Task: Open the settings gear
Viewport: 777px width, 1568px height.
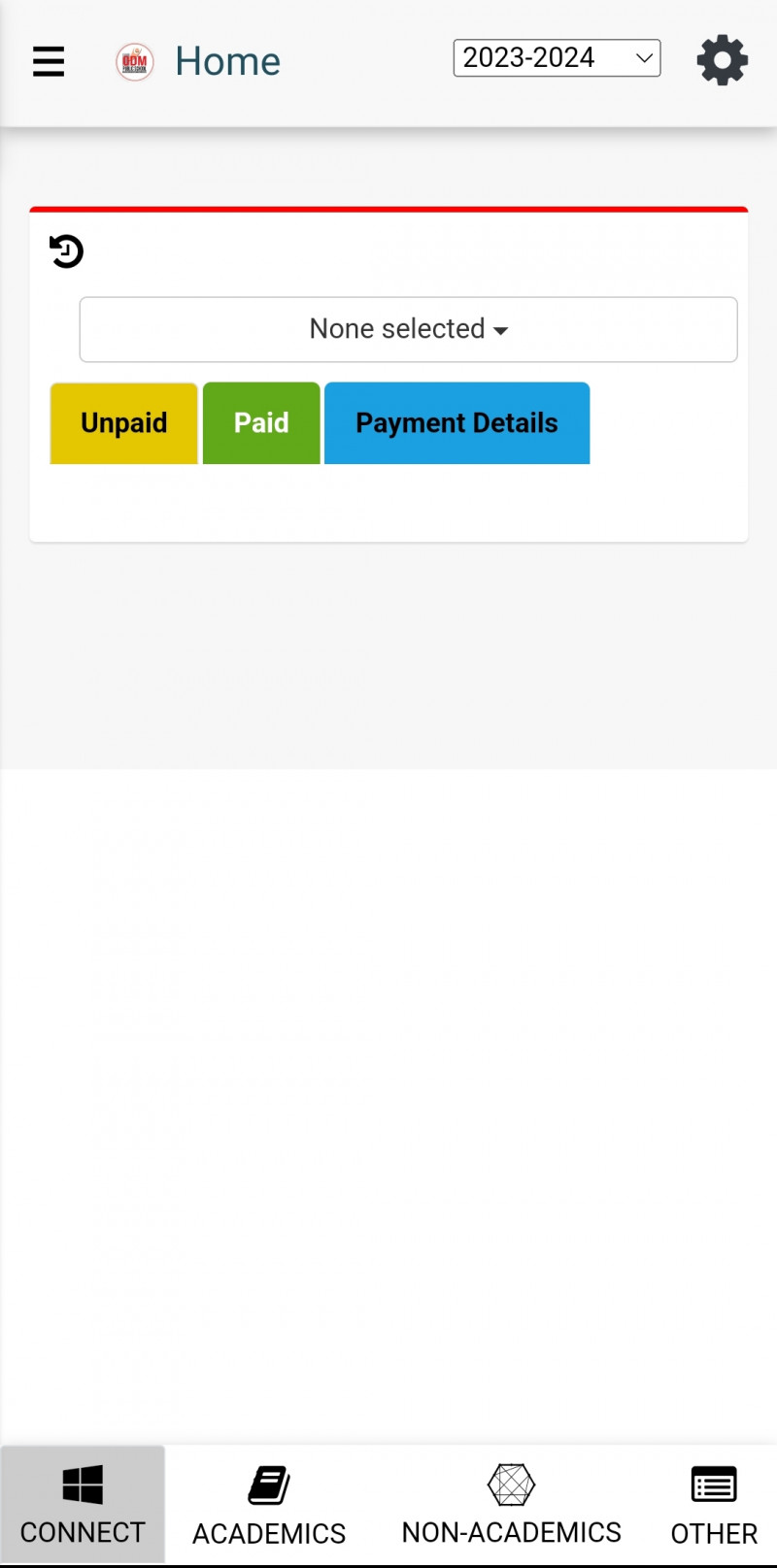Action: (722, 61)
